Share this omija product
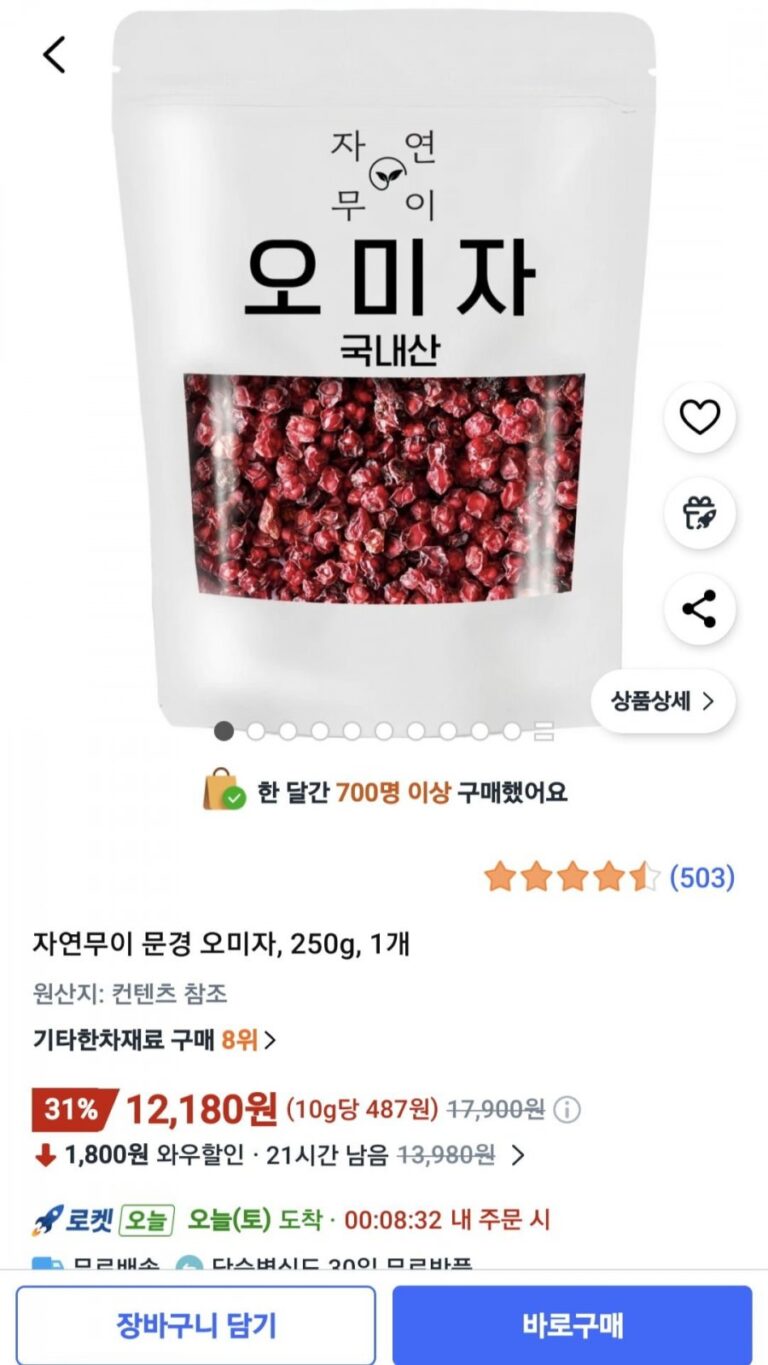Image resolution: width=768 pixels, height=1365 pixels. 699,609
